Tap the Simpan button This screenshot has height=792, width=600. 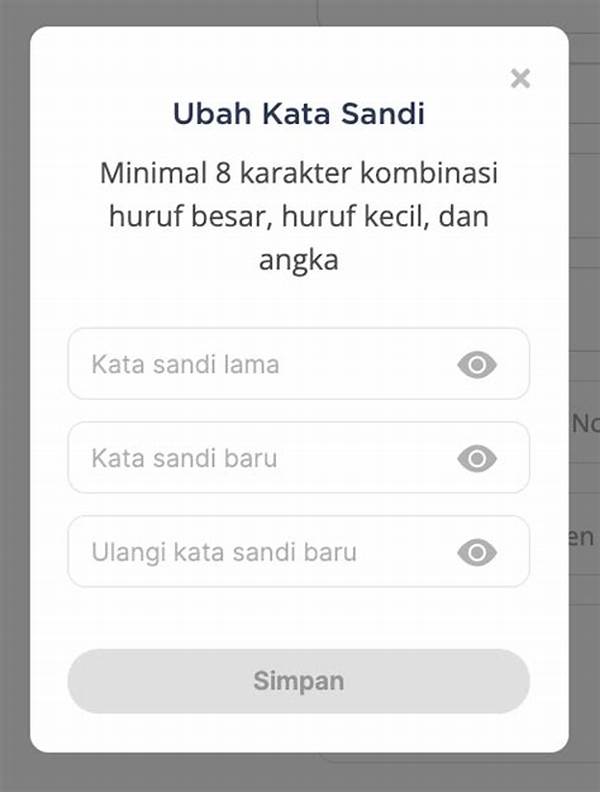pos(298,681)
